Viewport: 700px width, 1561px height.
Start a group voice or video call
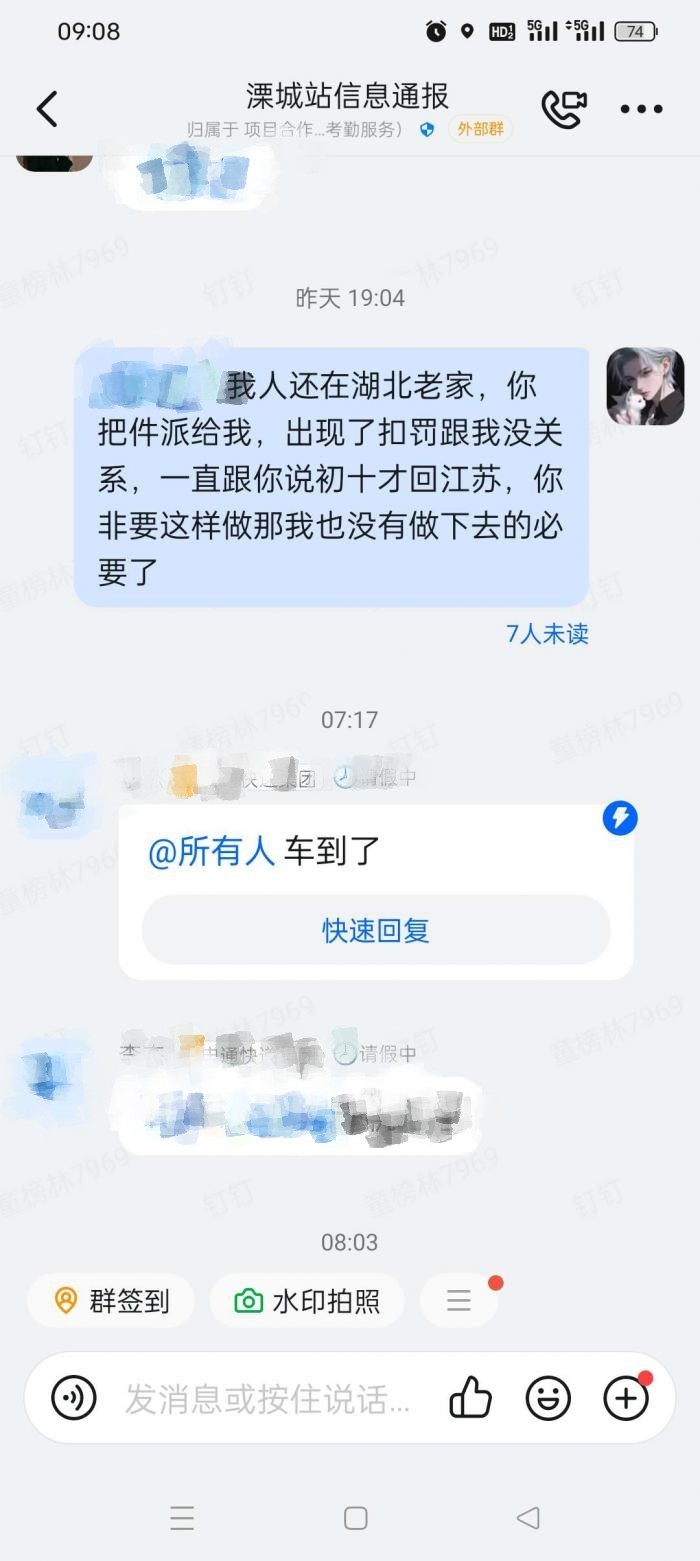[x=564, y=109]
